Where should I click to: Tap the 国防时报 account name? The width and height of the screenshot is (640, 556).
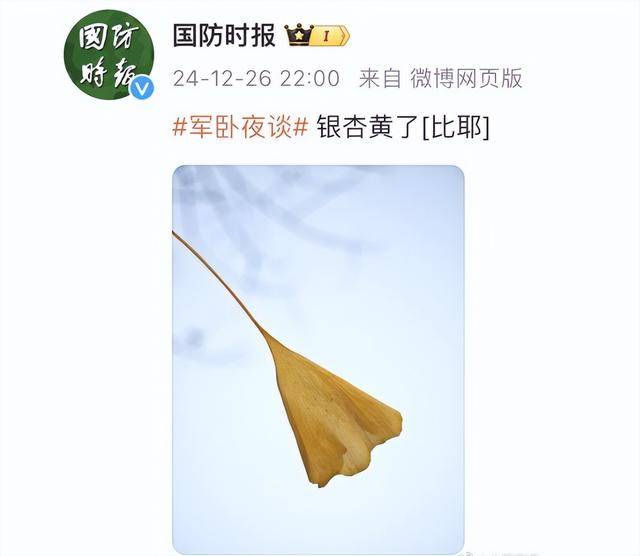[x=224, y=36]
